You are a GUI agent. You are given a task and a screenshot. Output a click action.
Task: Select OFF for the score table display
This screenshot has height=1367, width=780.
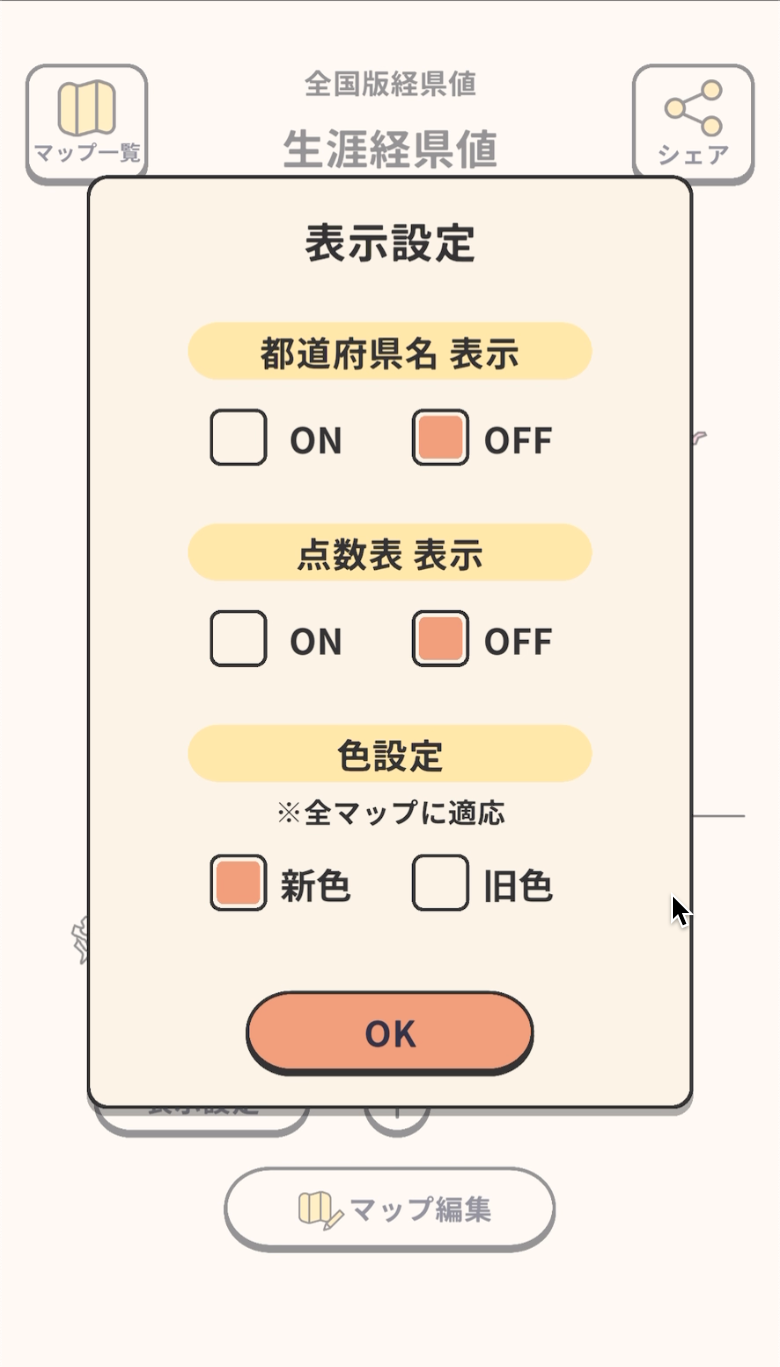tap(440, 639)
